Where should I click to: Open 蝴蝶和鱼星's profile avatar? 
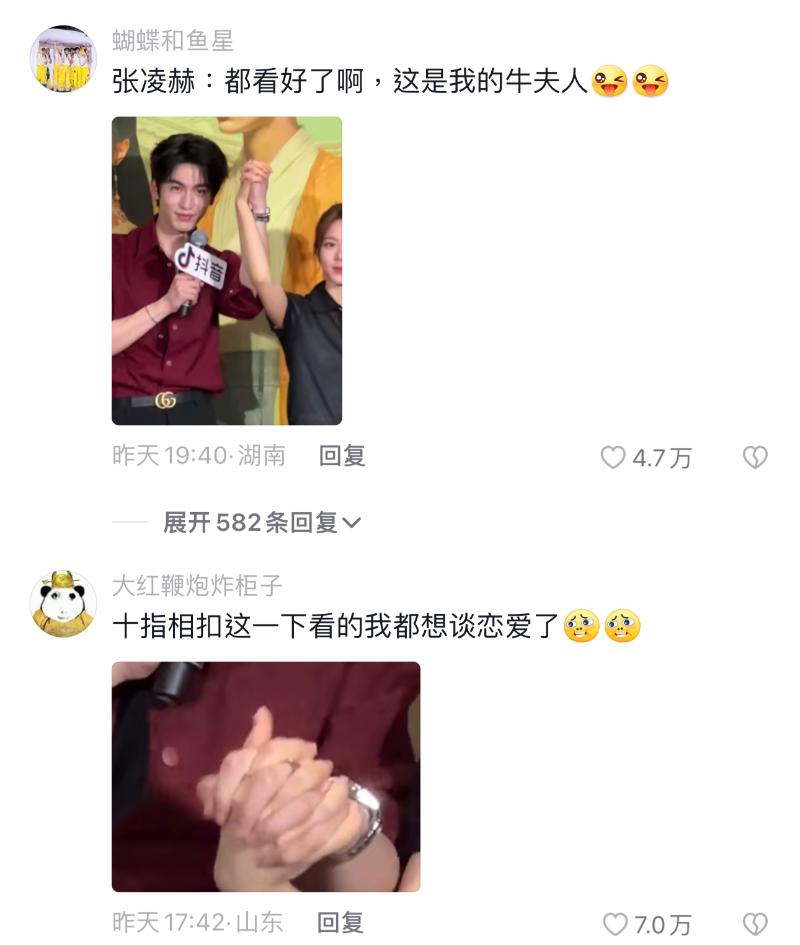(63, 59)
